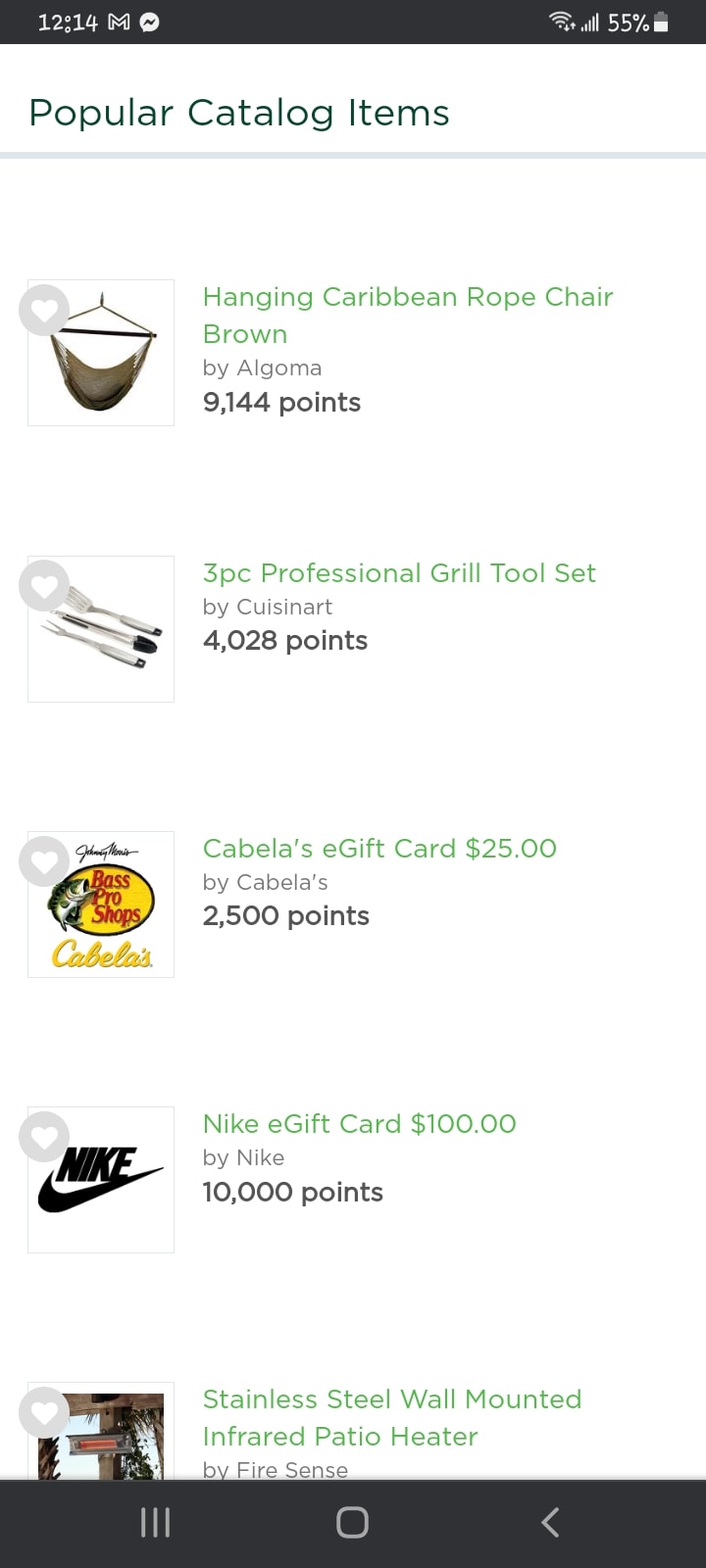
Task: Open Nike eGift Card $100.00 link
Action: click(359, 1124)
